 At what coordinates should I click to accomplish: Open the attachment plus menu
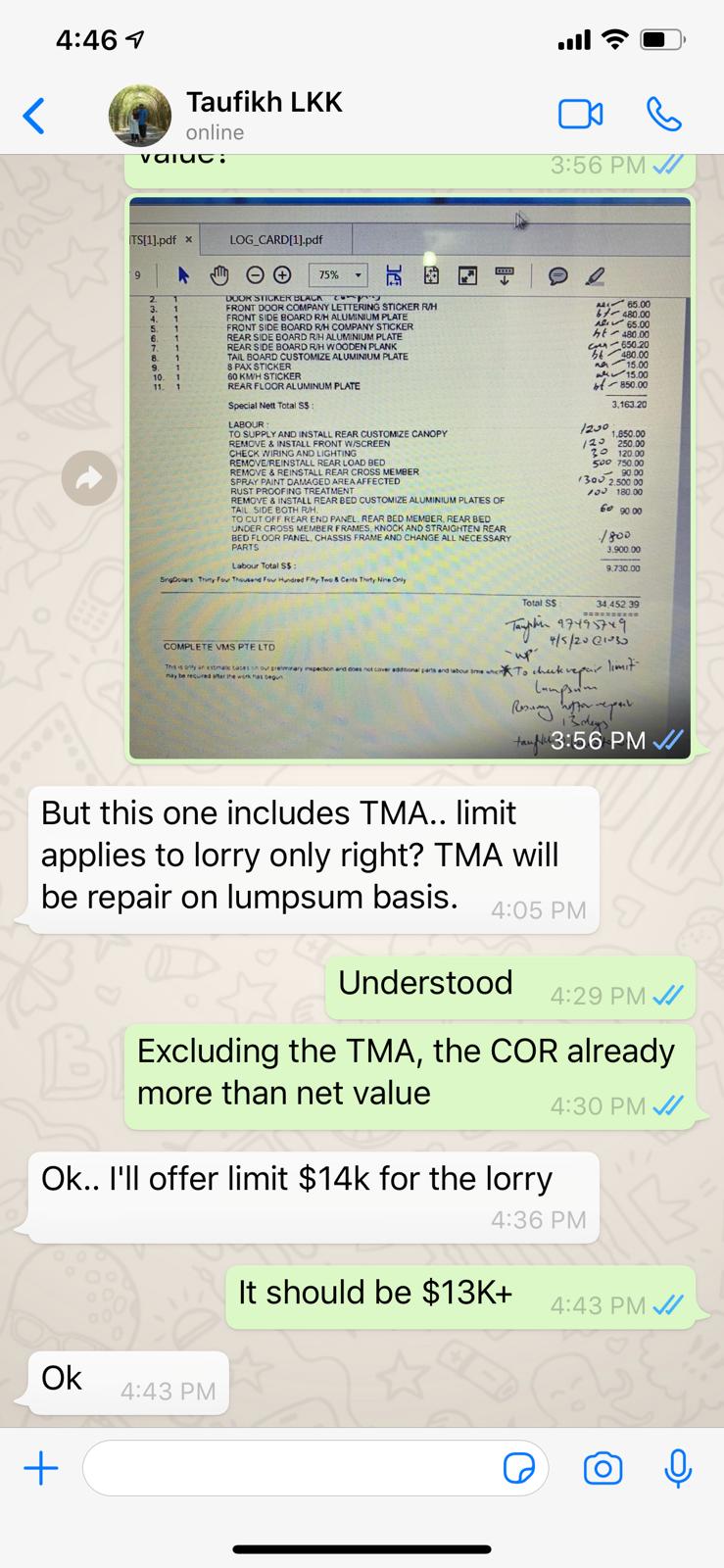[41, 1468]
